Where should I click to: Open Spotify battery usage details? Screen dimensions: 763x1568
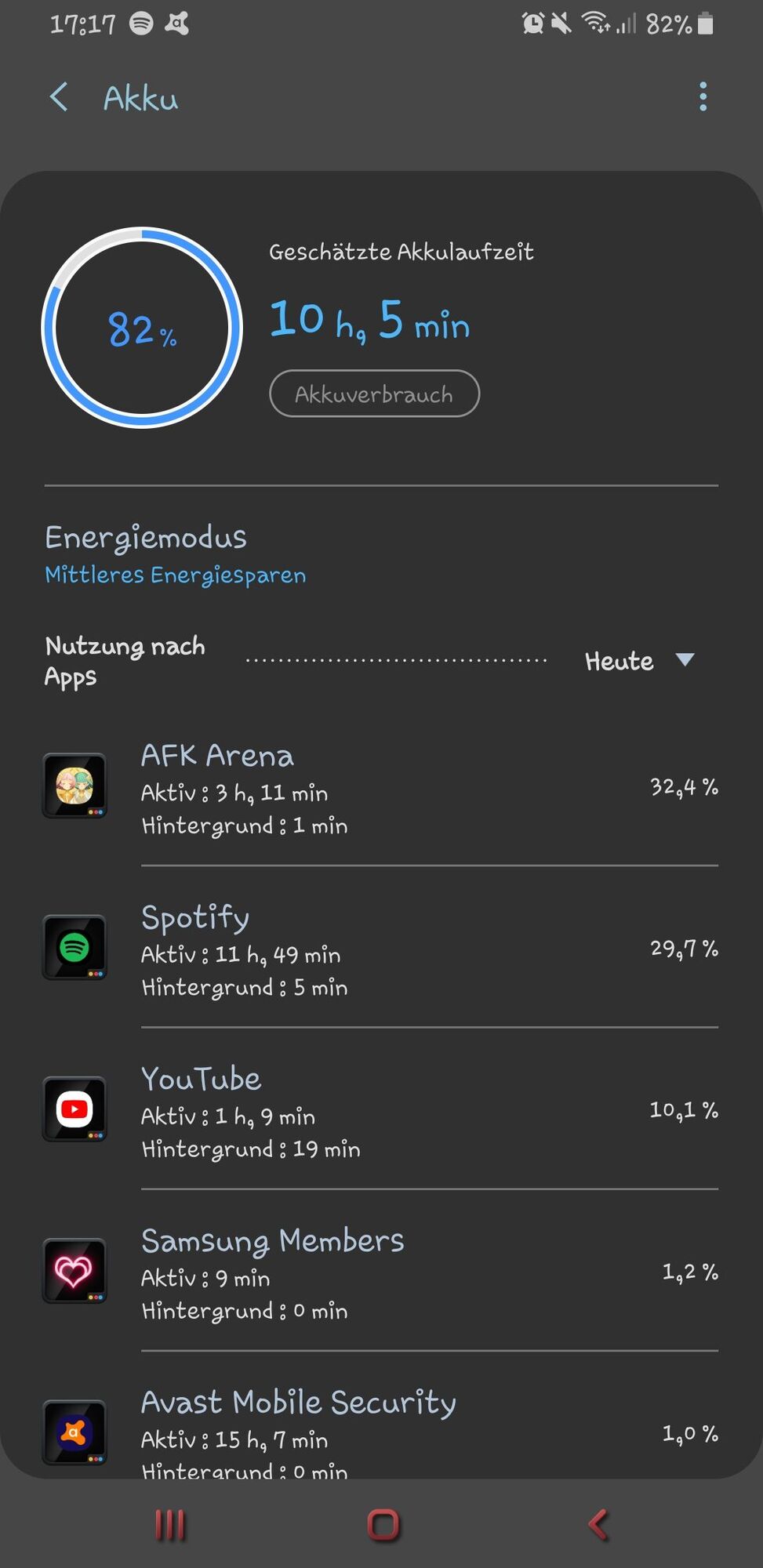(381, 949)
